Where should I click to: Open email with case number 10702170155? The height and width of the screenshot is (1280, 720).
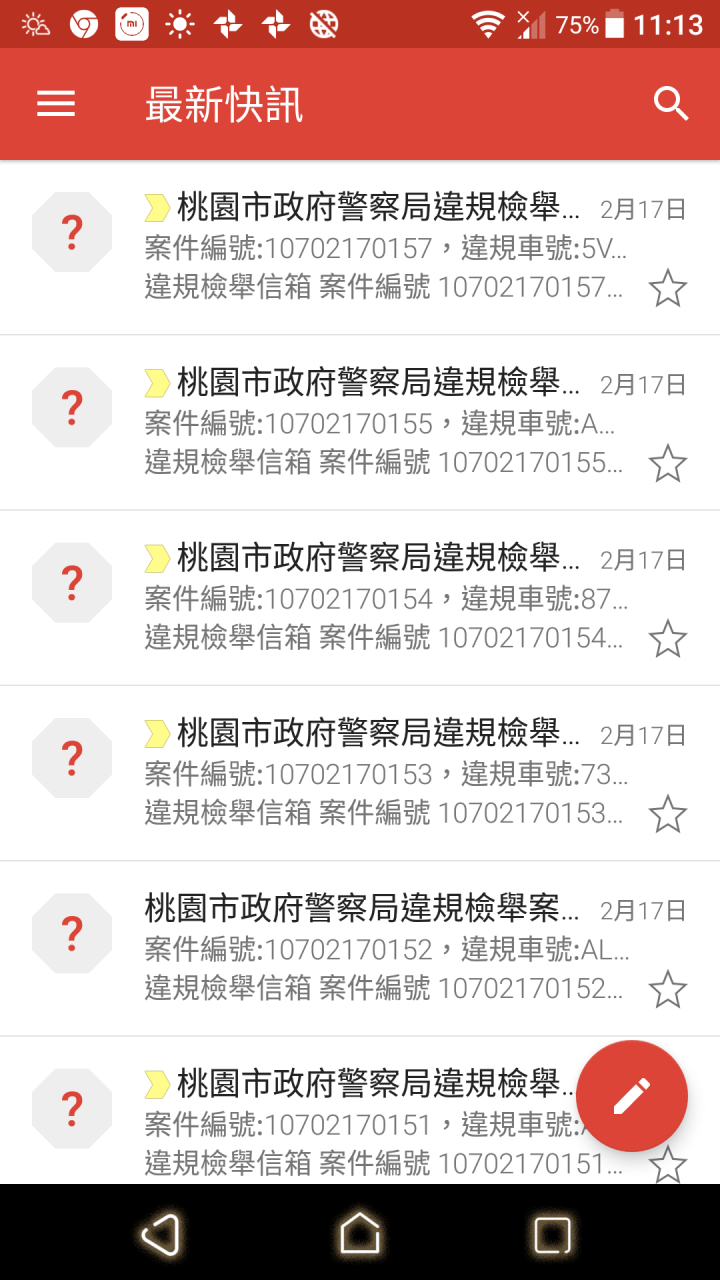[360, 423]
